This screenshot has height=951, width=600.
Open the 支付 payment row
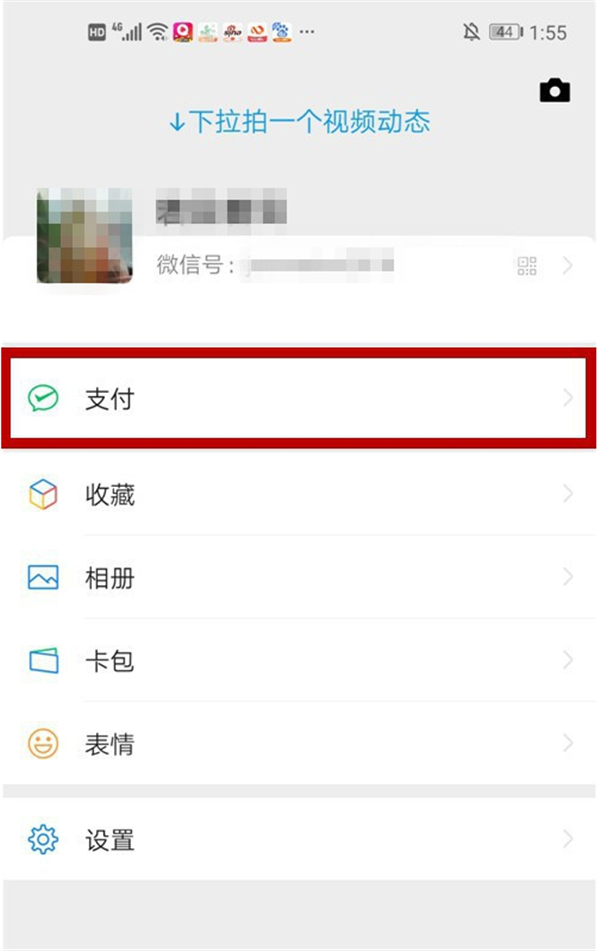pyautogui.click(x=298, y=400)
